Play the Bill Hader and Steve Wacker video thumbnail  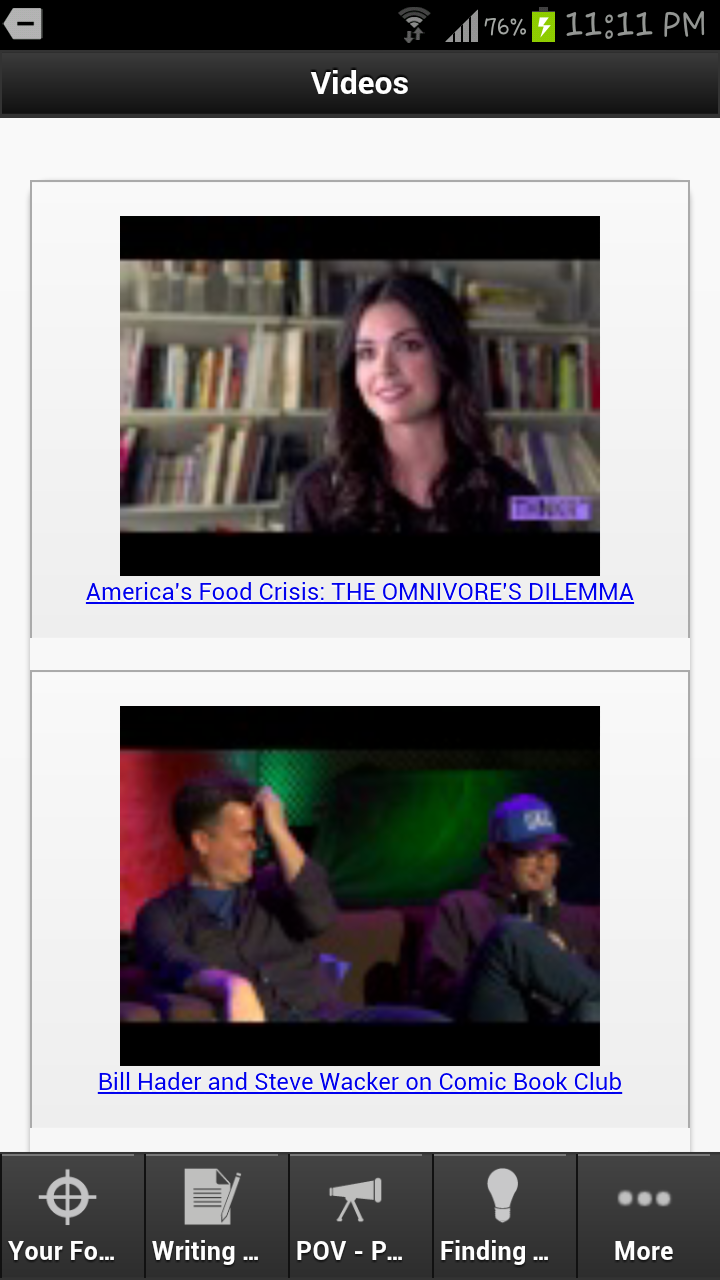pos(360,885)
